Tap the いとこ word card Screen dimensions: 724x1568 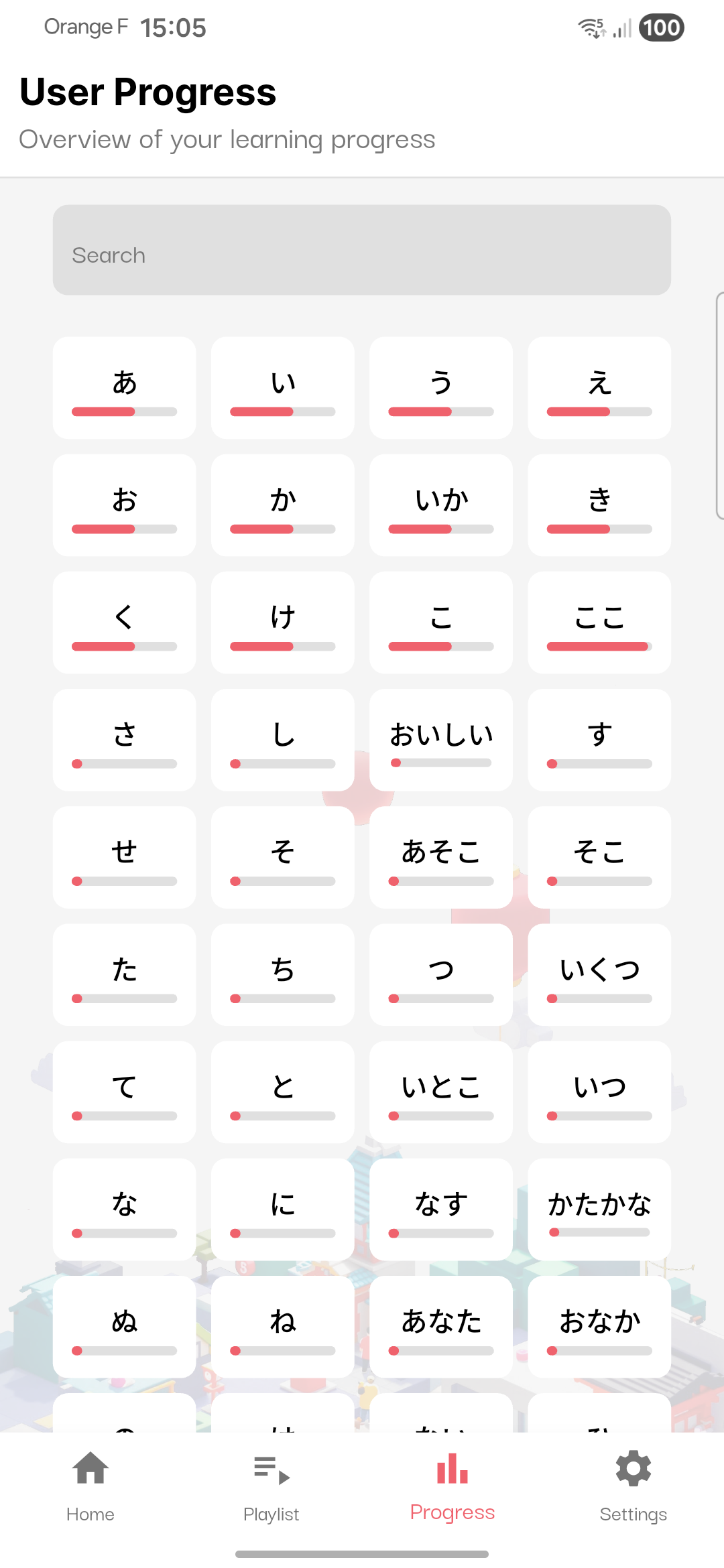440,1091
